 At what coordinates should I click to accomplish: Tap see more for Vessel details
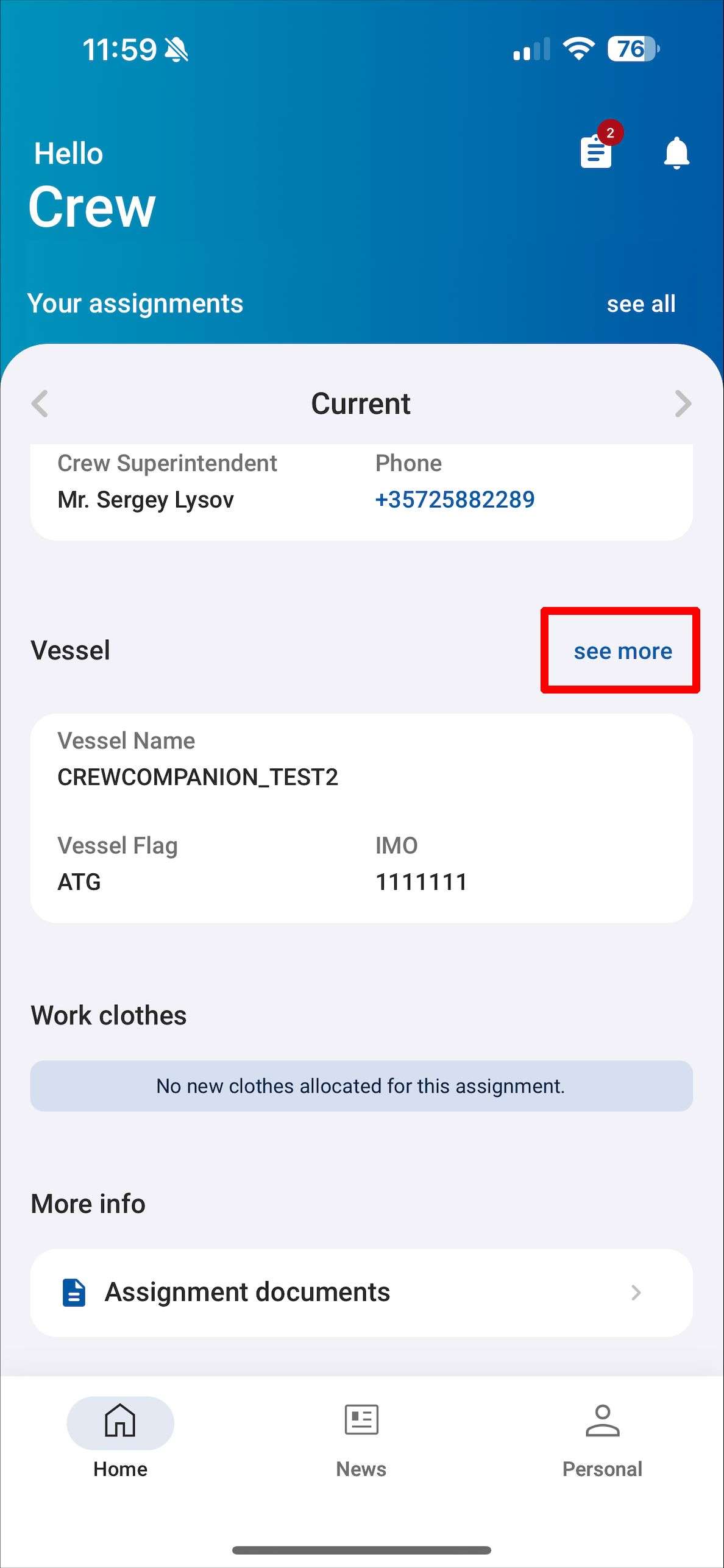pos(623,651)
